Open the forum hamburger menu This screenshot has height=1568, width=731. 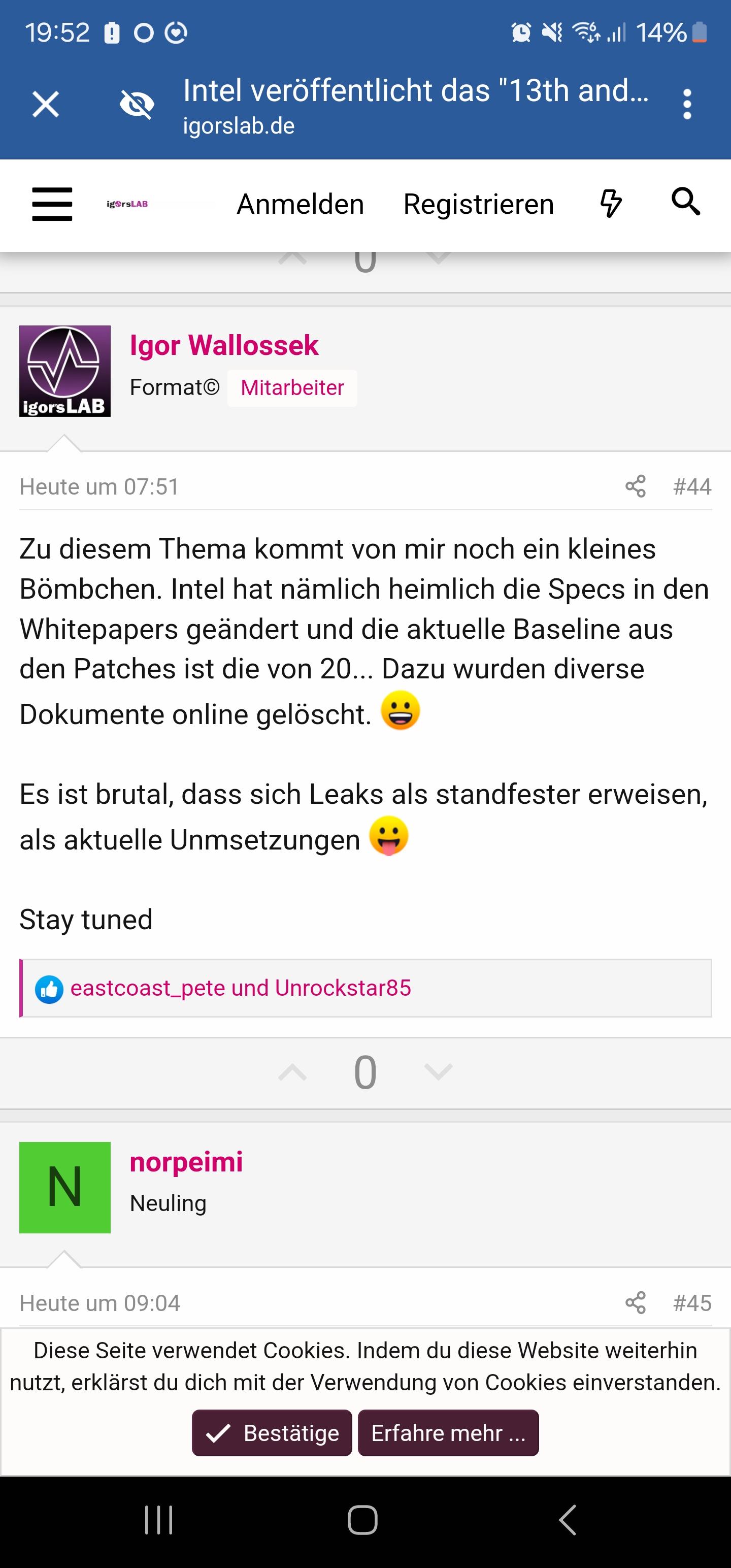pyautogui.click(x=52, y=204)
